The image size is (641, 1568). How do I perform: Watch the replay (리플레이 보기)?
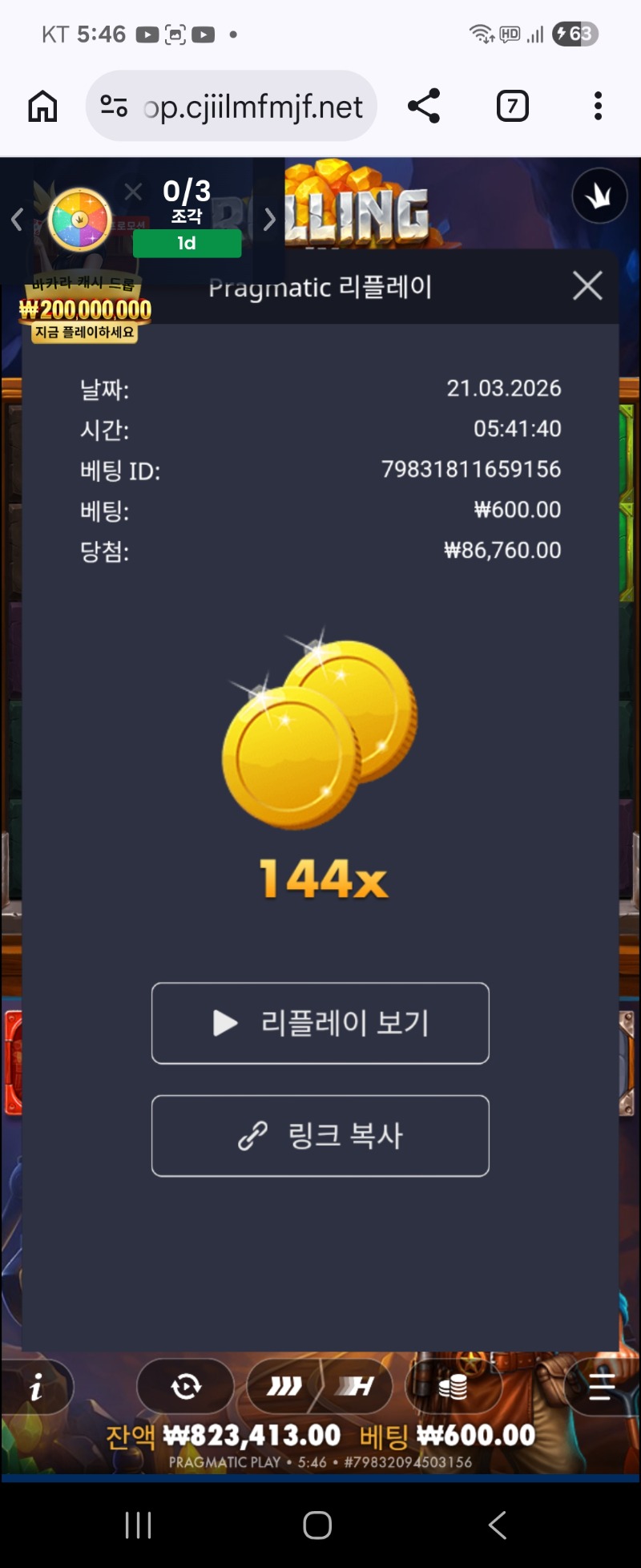click(320, 1023)
